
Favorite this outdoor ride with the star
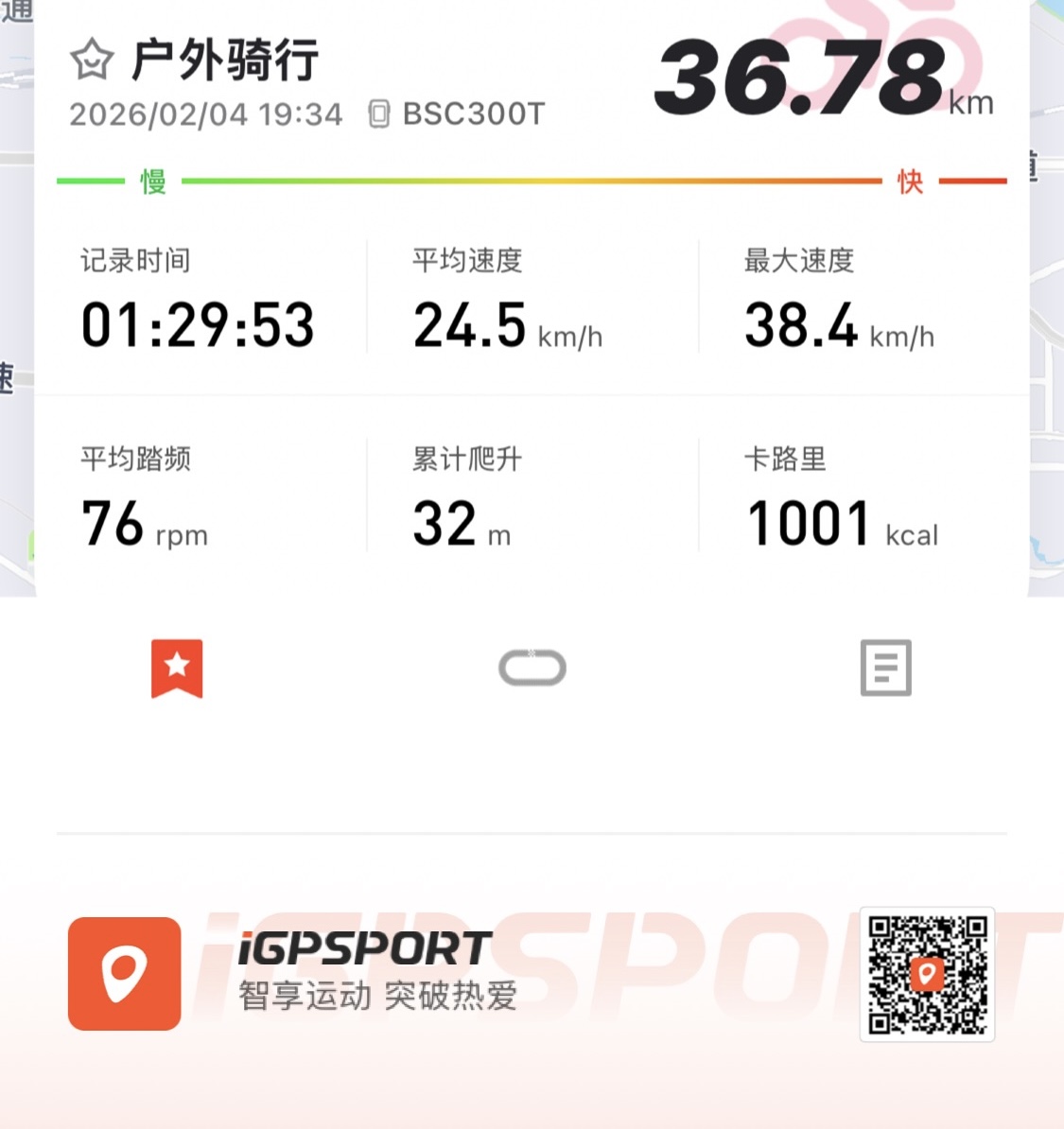pyautogui.click(x=92, y=61)
